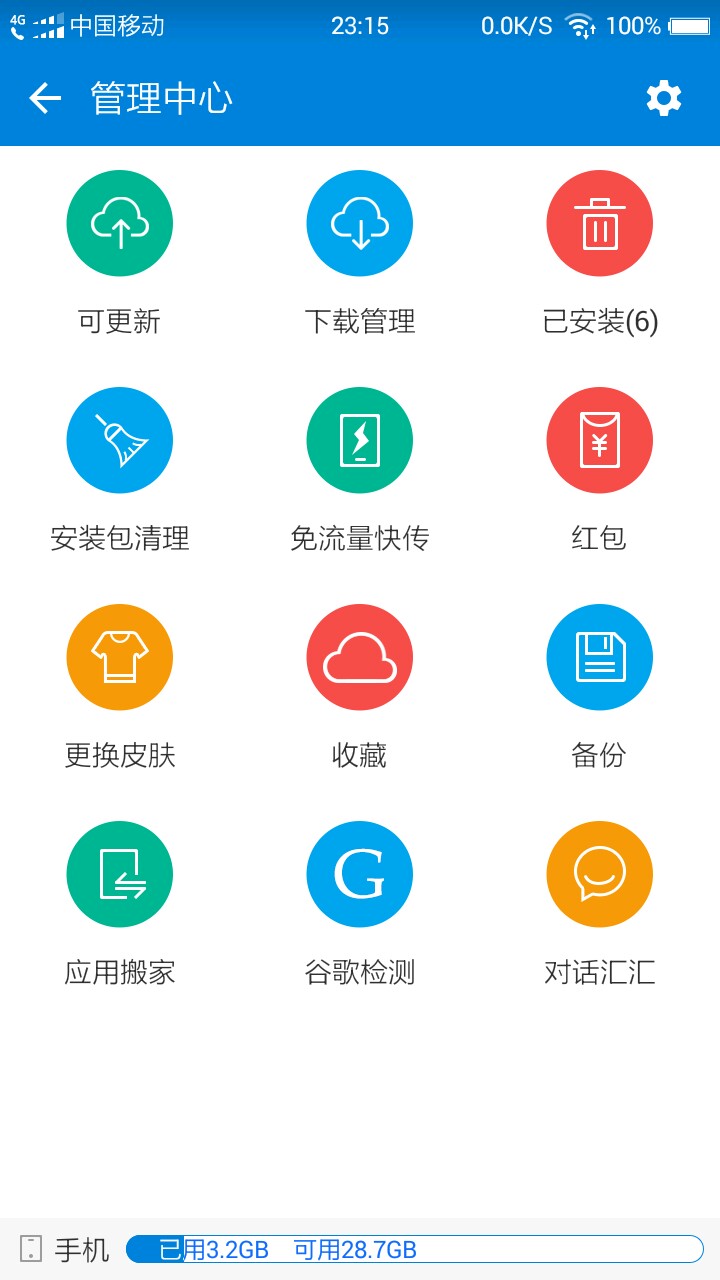Open 下载管理 download manager
This screenshot has width=720, height=1280.
tap(360, 223)
